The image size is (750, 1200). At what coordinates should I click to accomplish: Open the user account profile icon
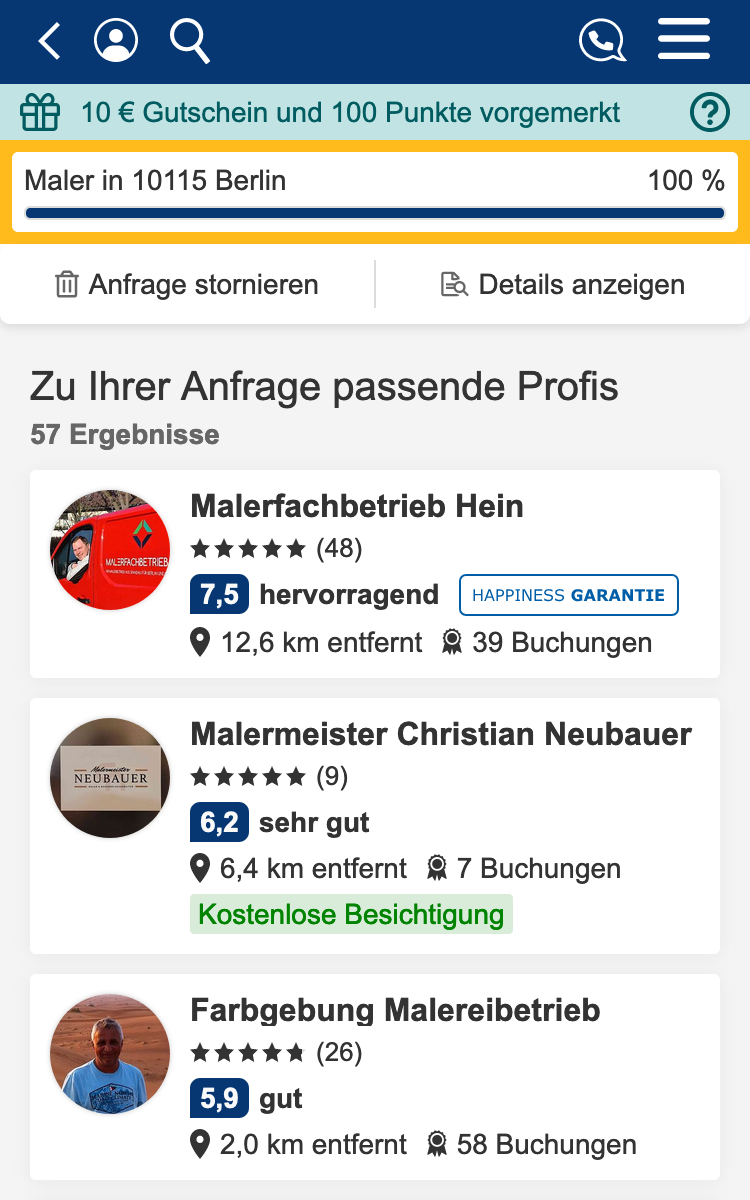(x=116, y=41)
